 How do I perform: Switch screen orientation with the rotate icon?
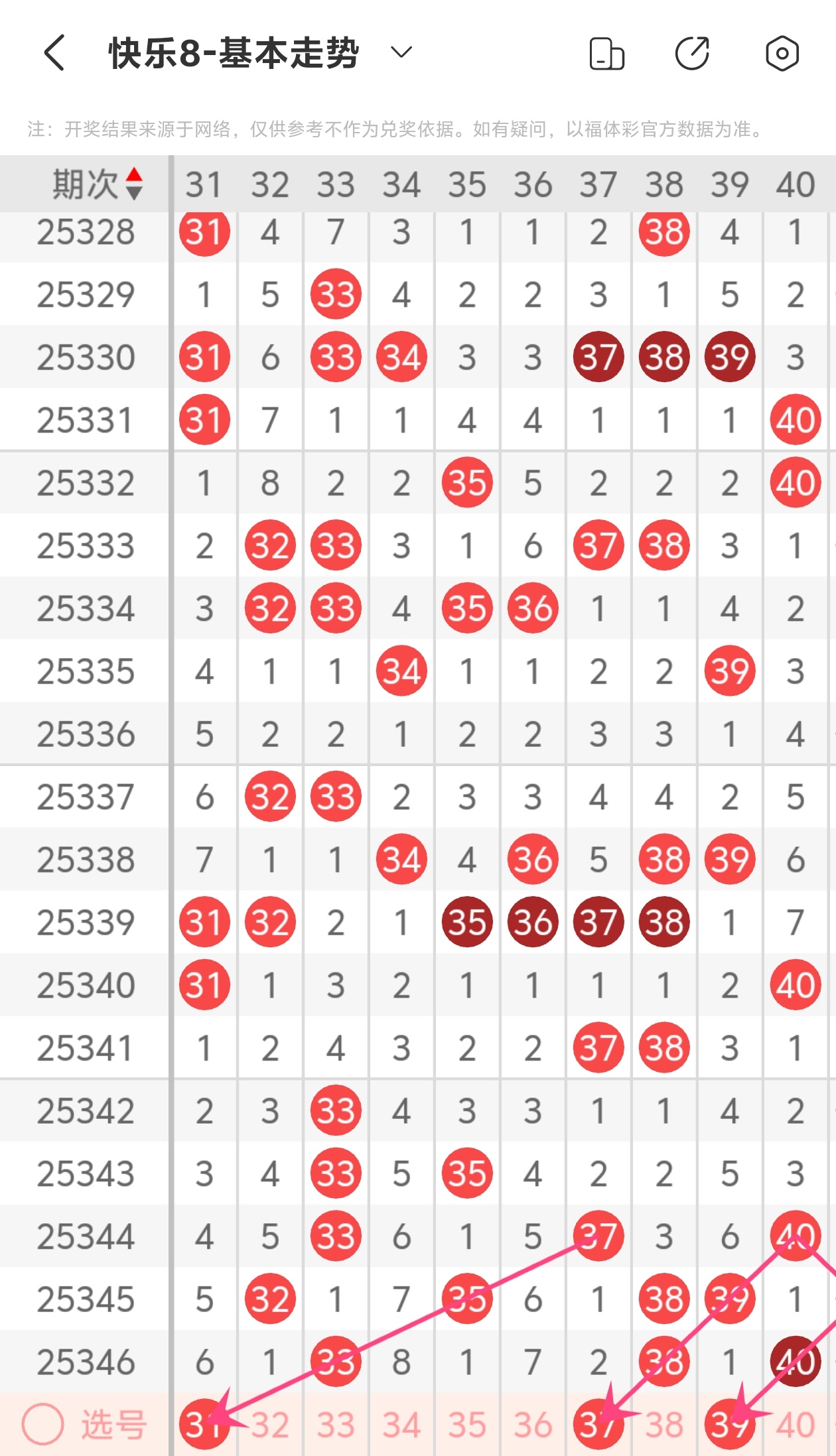click(606, 53)
